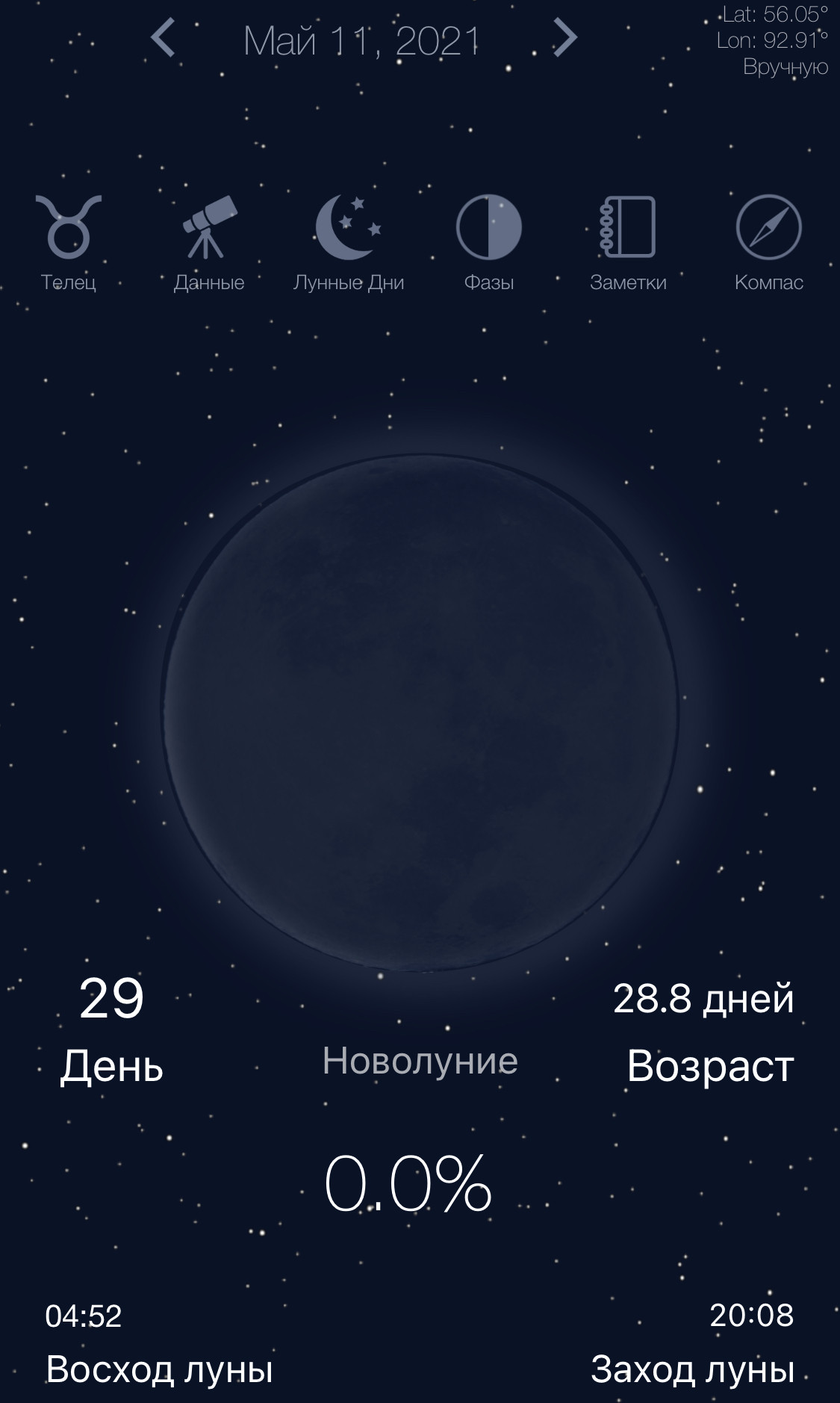This screenshot has width=840, height=1403.
Task: Open the Фазы moon phases view
Action: 489,243
